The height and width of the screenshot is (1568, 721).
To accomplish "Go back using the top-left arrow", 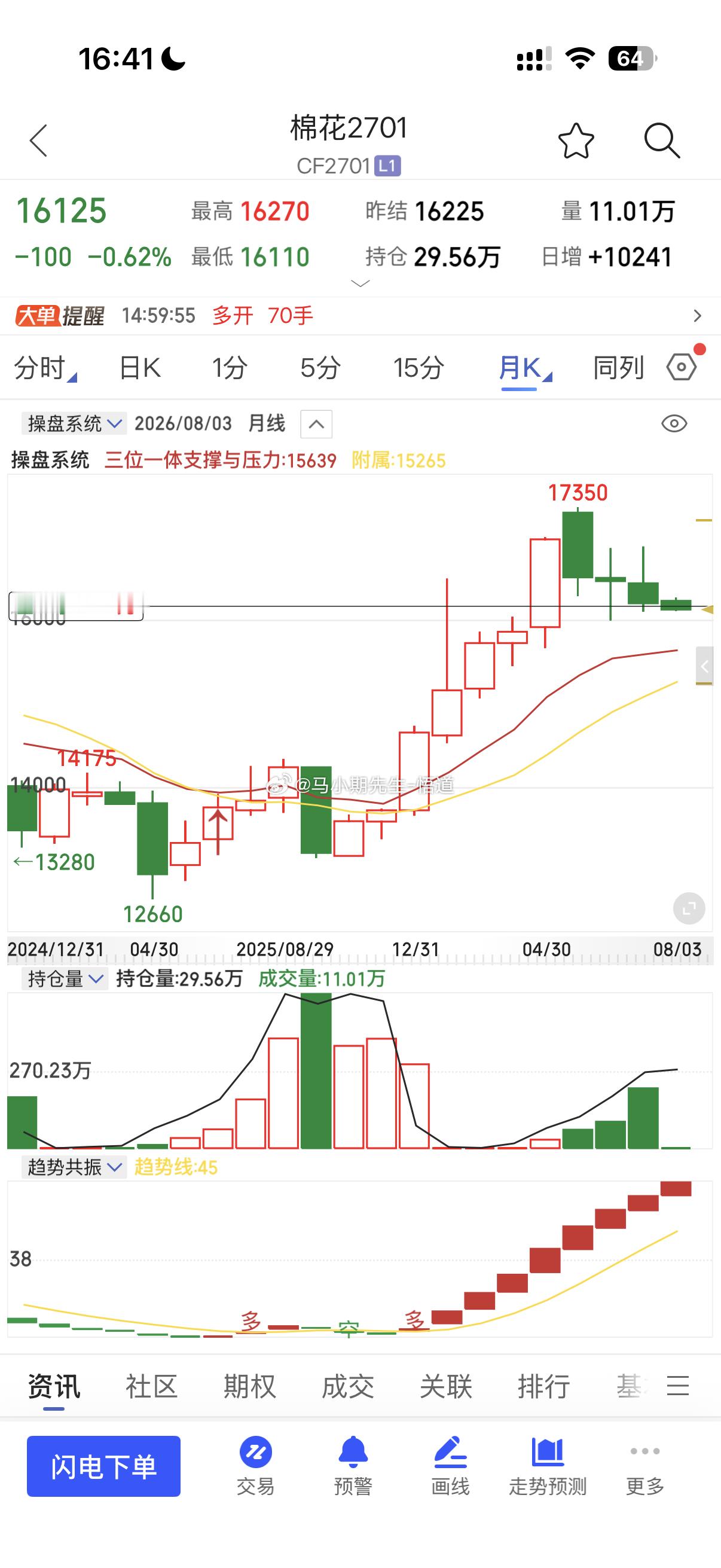I will (38, 141).
